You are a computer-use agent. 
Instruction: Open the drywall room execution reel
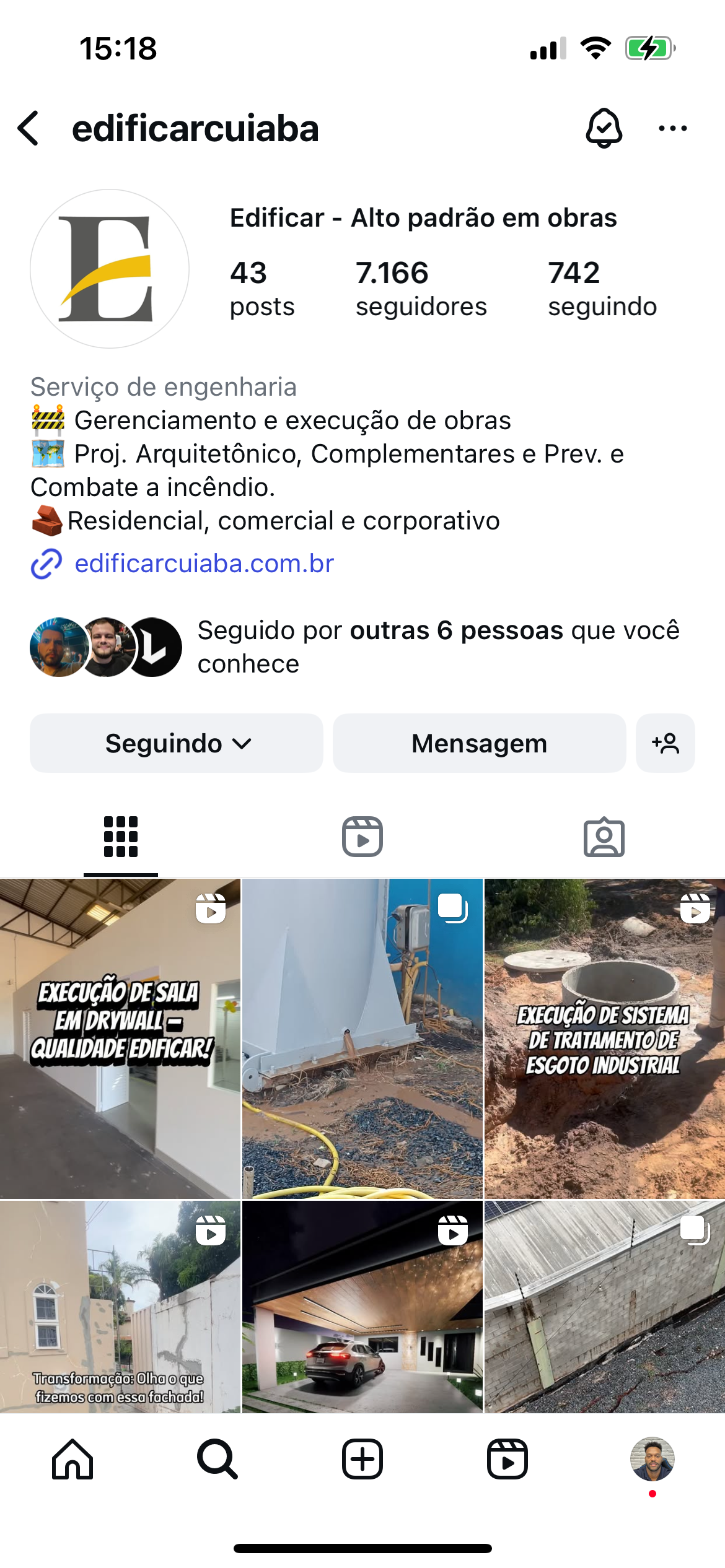120,1038
